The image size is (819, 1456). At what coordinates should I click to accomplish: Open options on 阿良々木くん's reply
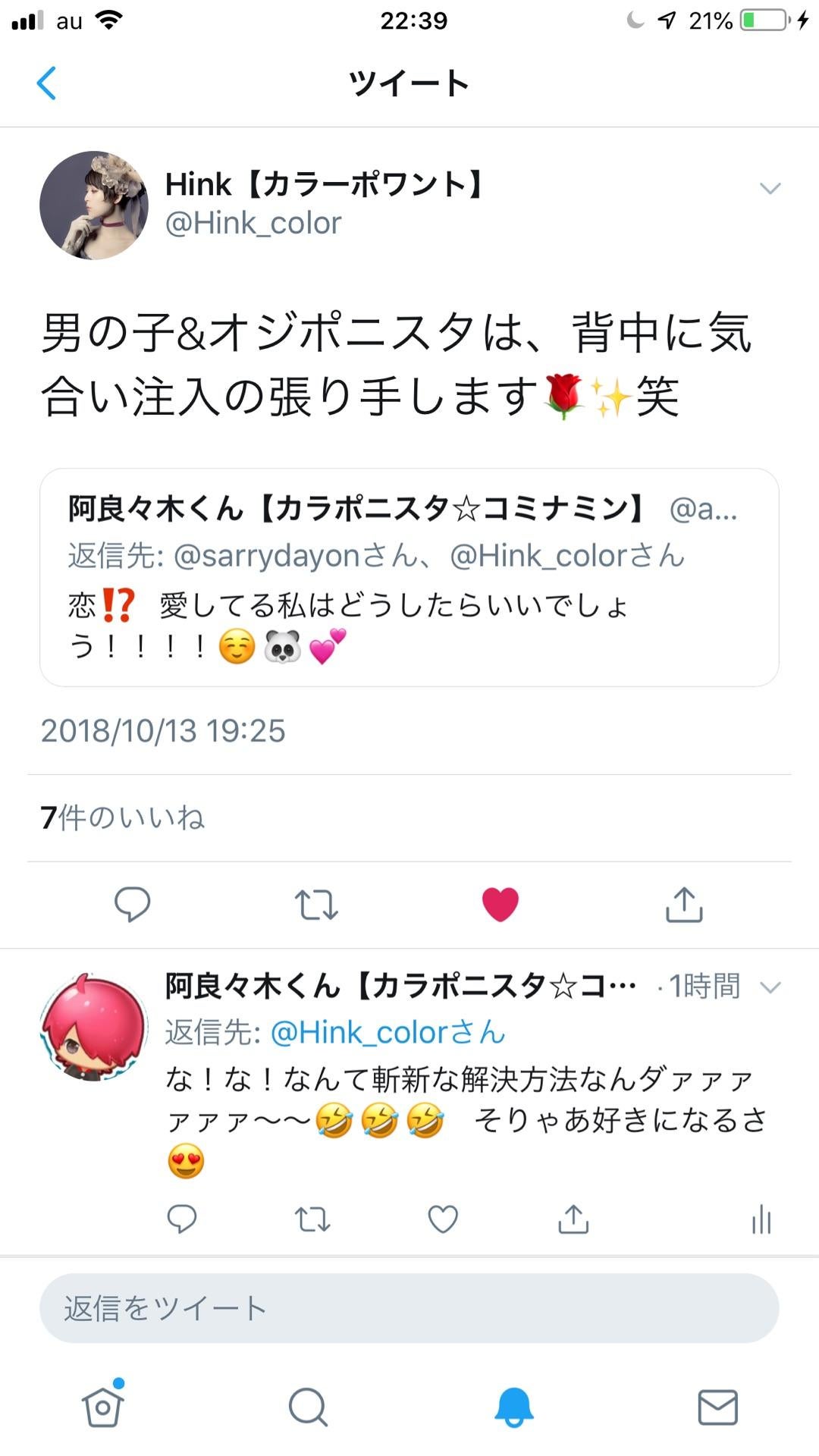771,986
